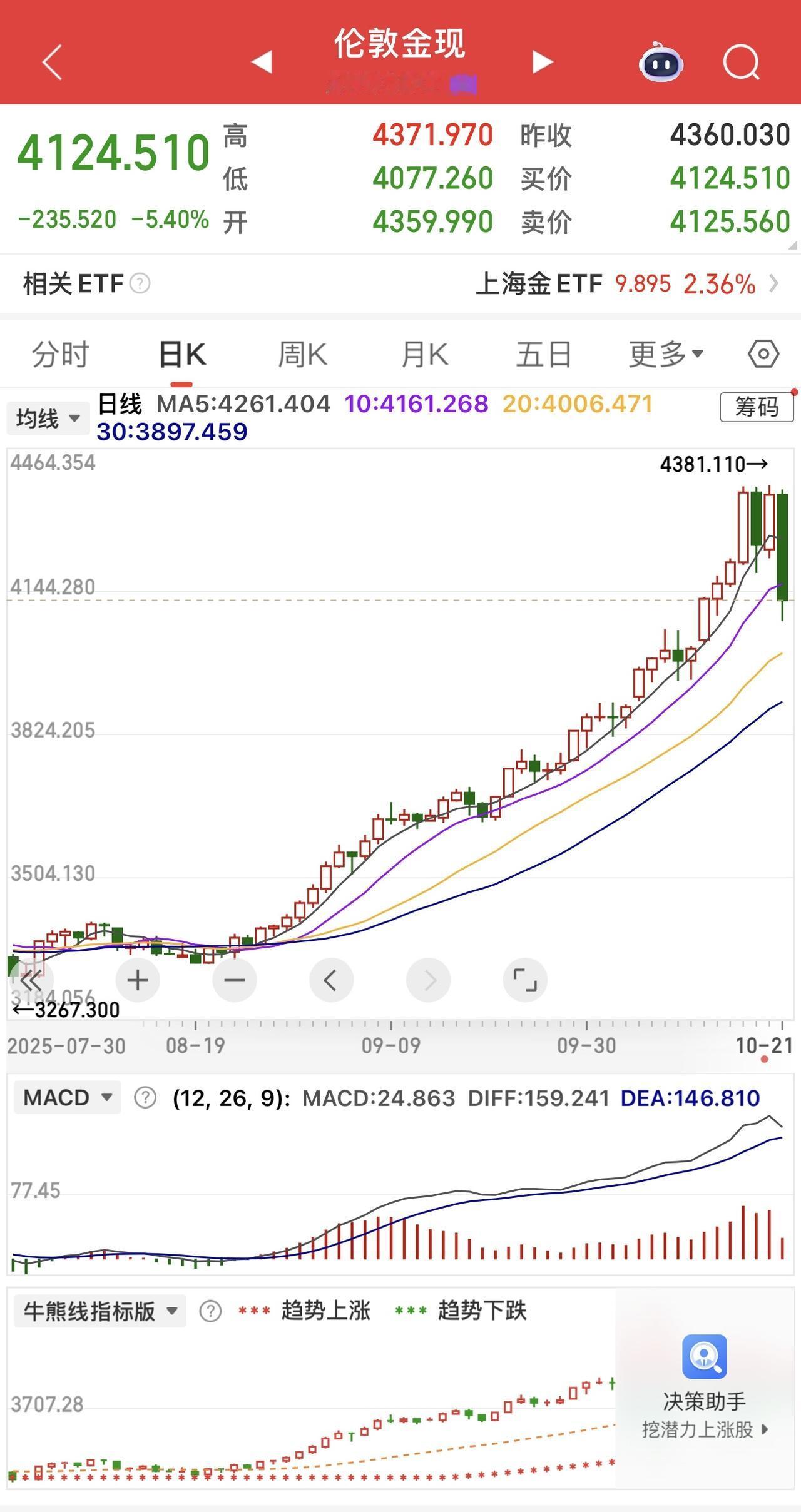Toggle the 筹码 chip distribution display
The height and width of the screenshot is (1512, 801).
coord(757,408)
